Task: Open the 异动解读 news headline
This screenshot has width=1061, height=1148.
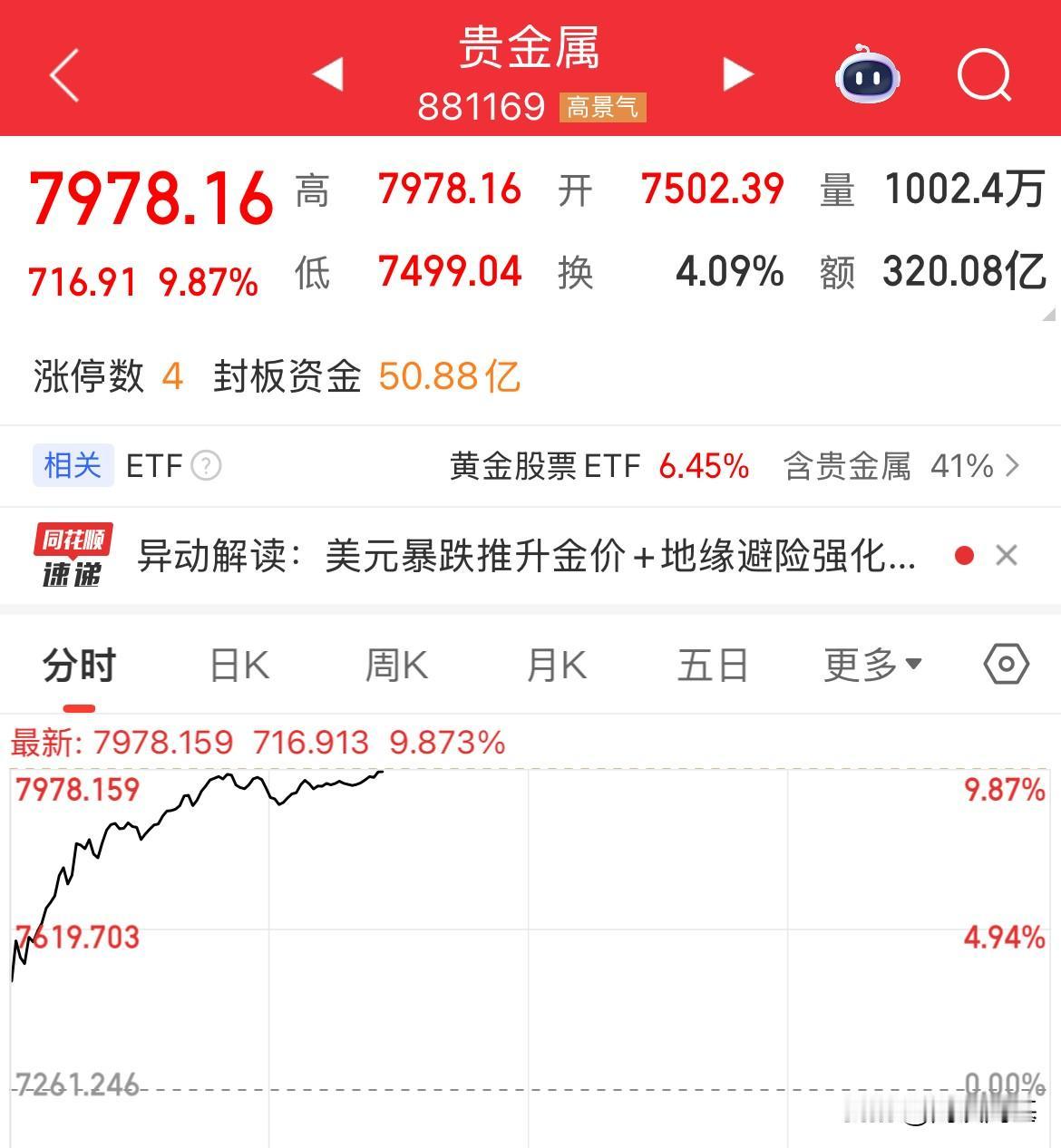Action: [526, 554]
